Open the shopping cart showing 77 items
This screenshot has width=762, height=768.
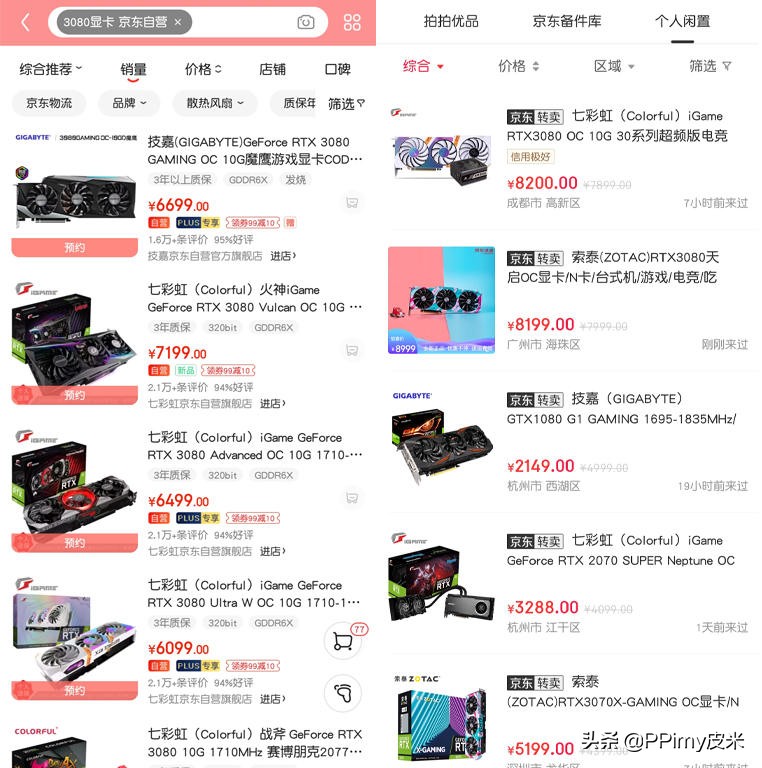click(342, 641)
